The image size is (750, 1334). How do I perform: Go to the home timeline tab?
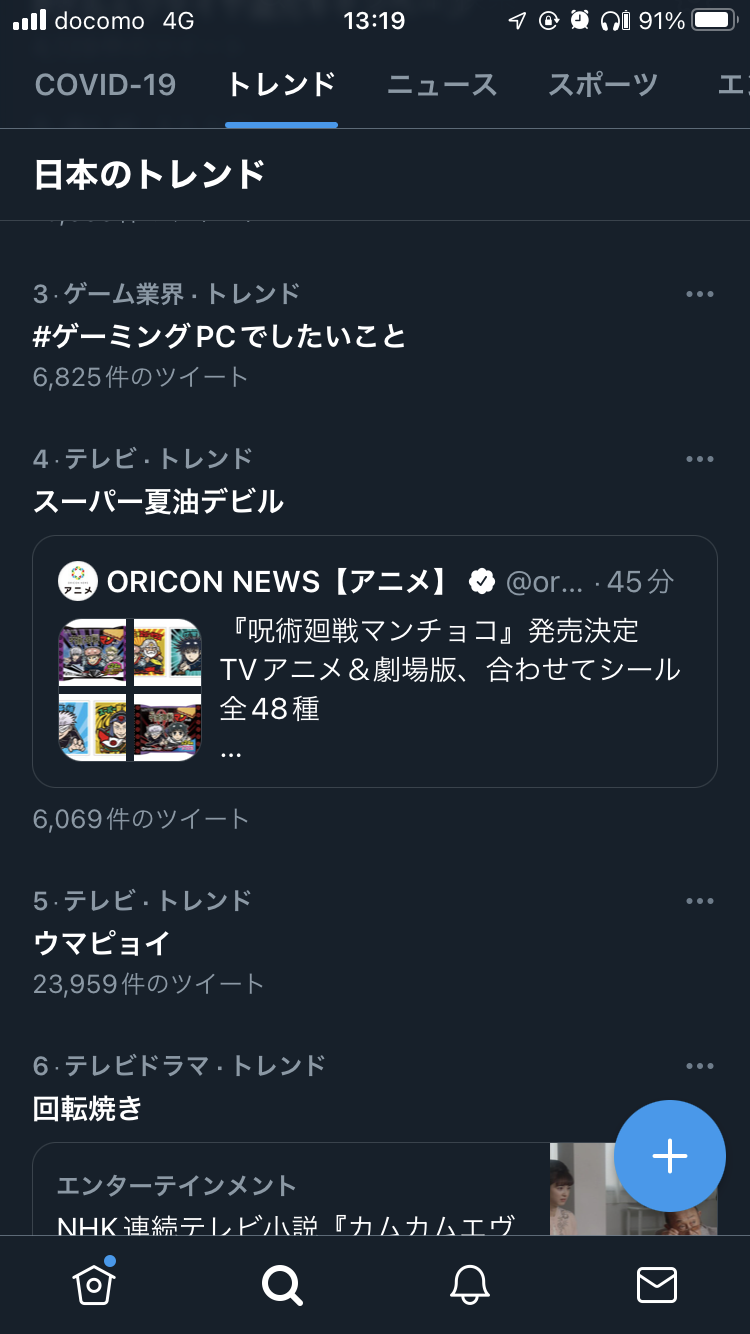click(94, 1284)
